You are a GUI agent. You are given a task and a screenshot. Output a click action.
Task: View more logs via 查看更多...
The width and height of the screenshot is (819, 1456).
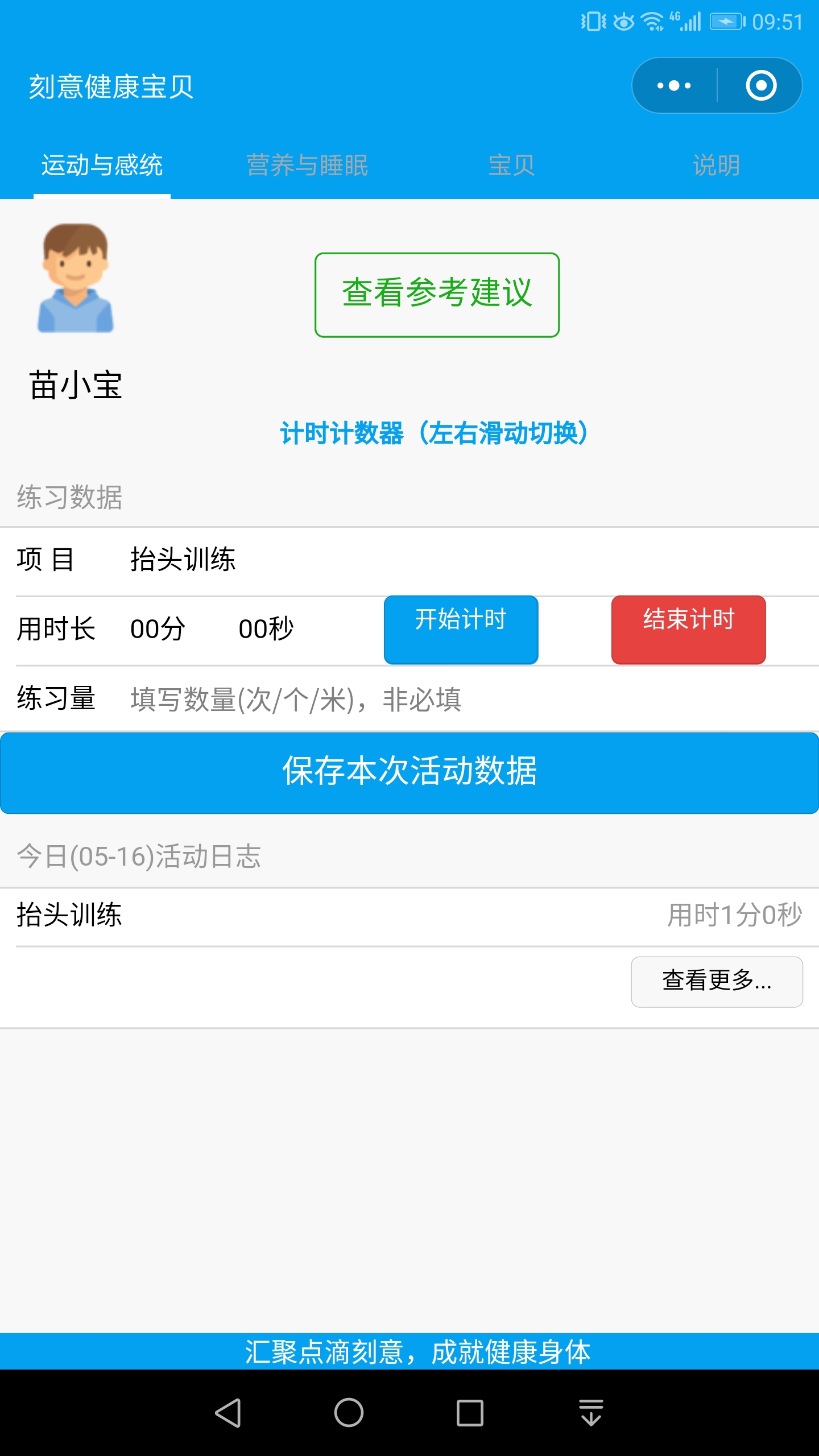point(717,982)
